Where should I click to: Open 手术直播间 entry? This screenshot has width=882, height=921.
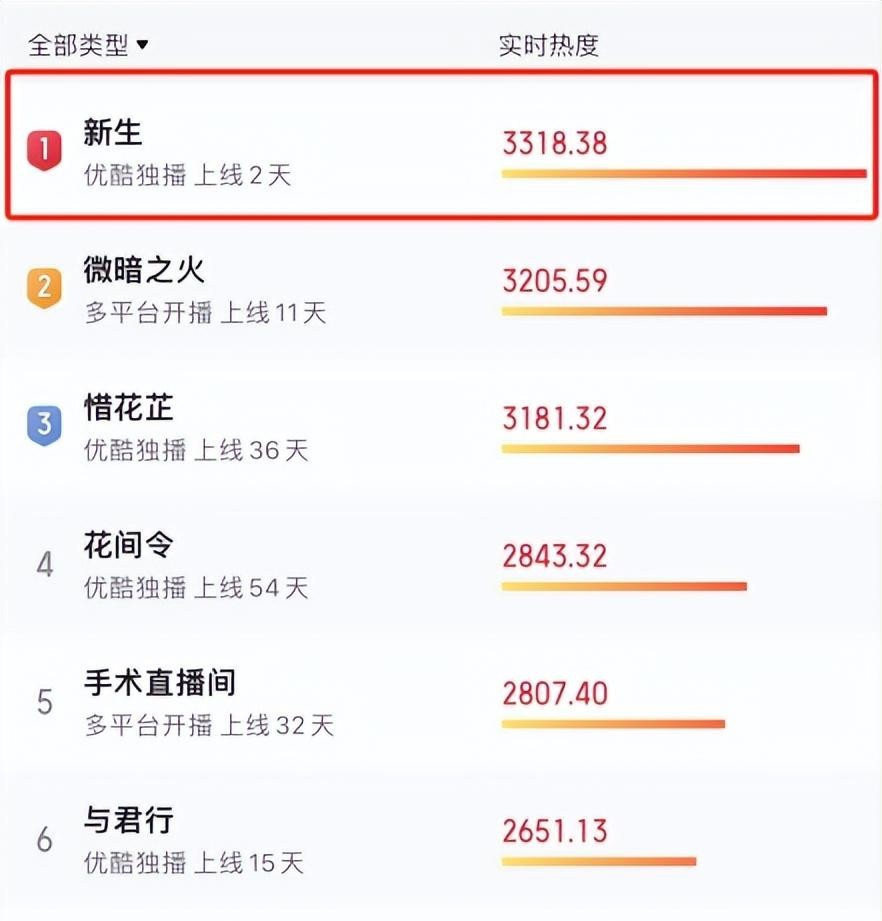click(160, 683)
